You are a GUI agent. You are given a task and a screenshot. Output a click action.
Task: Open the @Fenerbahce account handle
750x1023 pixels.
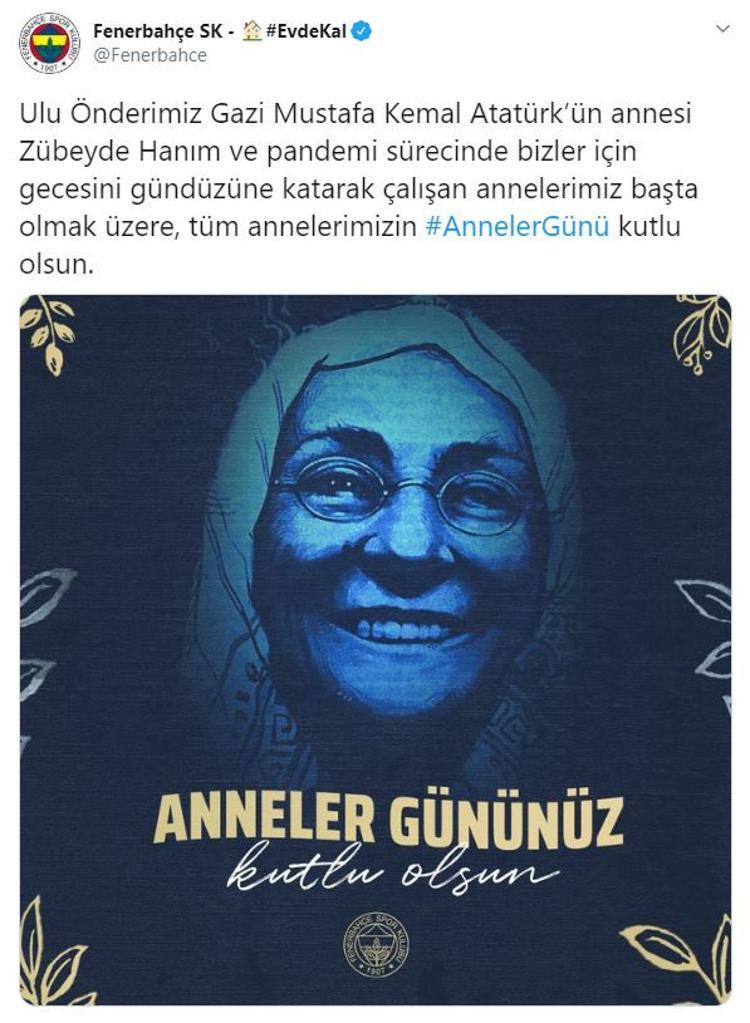click(150, 55)
